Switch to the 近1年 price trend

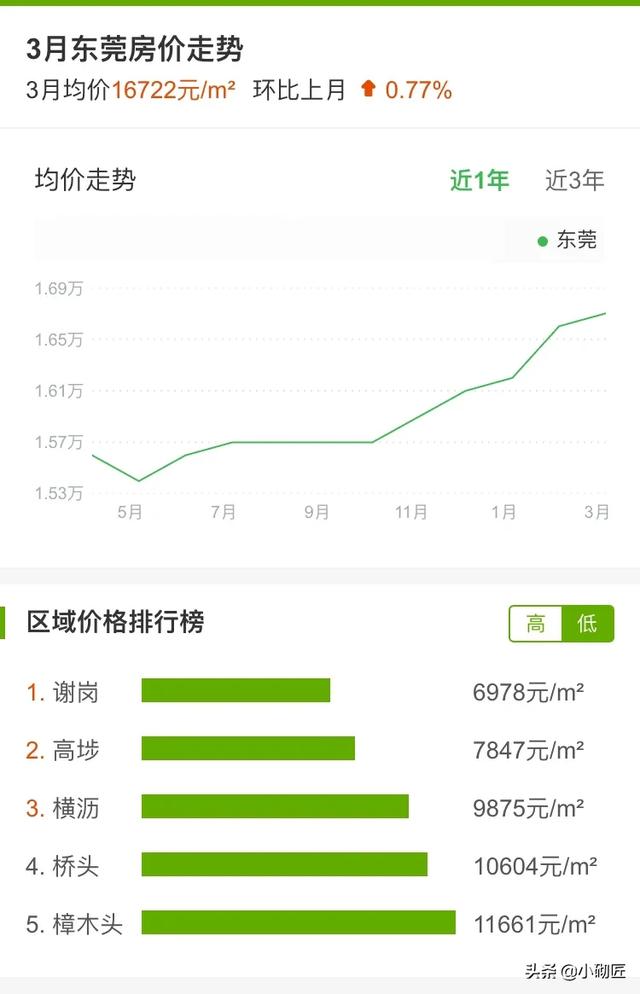[x=479, y=180]
